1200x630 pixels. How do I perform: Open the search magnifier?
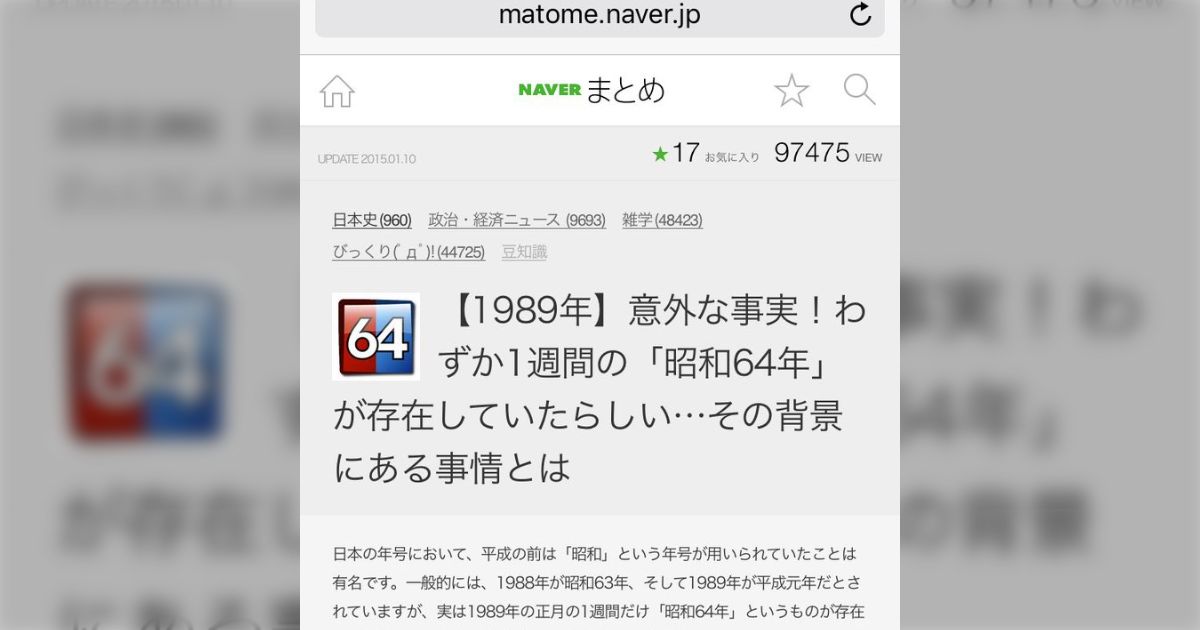tap(859, 90)
